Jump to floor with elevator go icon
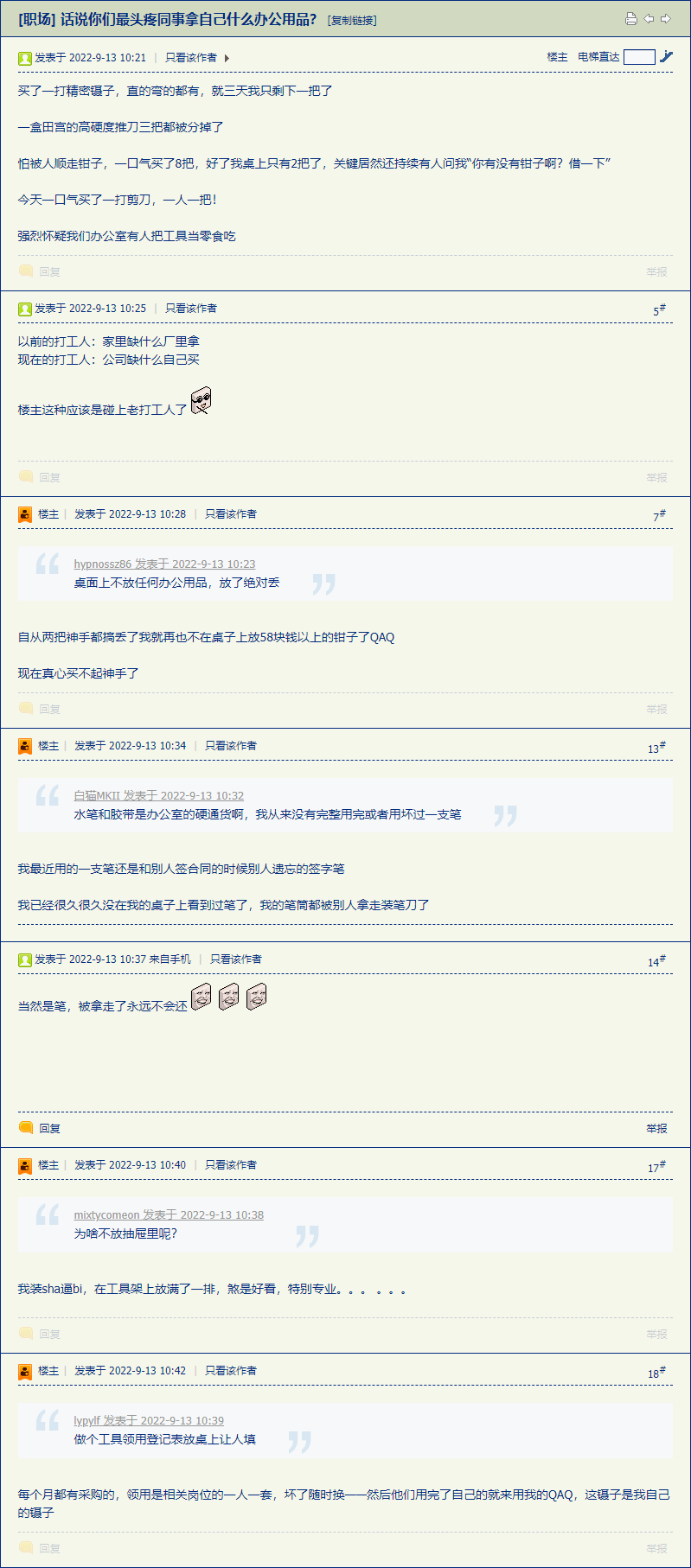 (666, 57)
